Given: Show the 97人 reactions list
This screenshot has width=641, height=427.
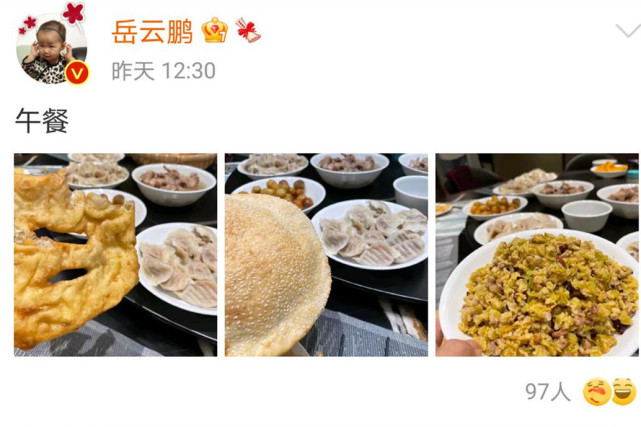Looking at the screenshot, I should [548, 391].
